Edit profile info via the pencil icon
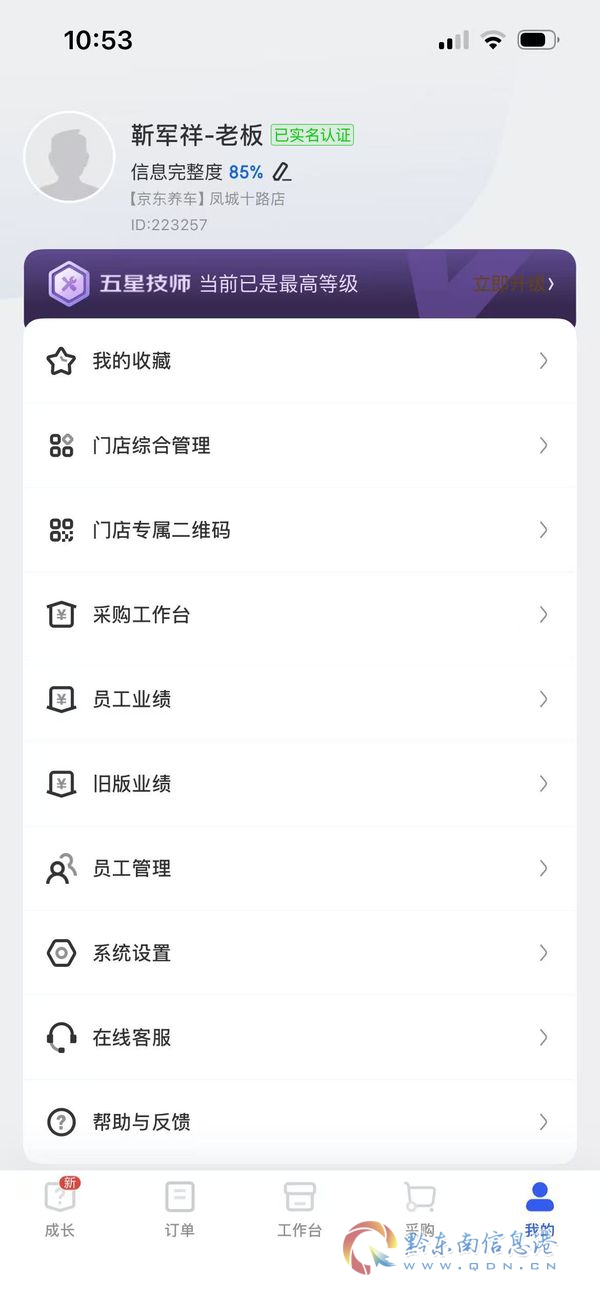Screen dimensions: 600x1298 pos(282,172)
